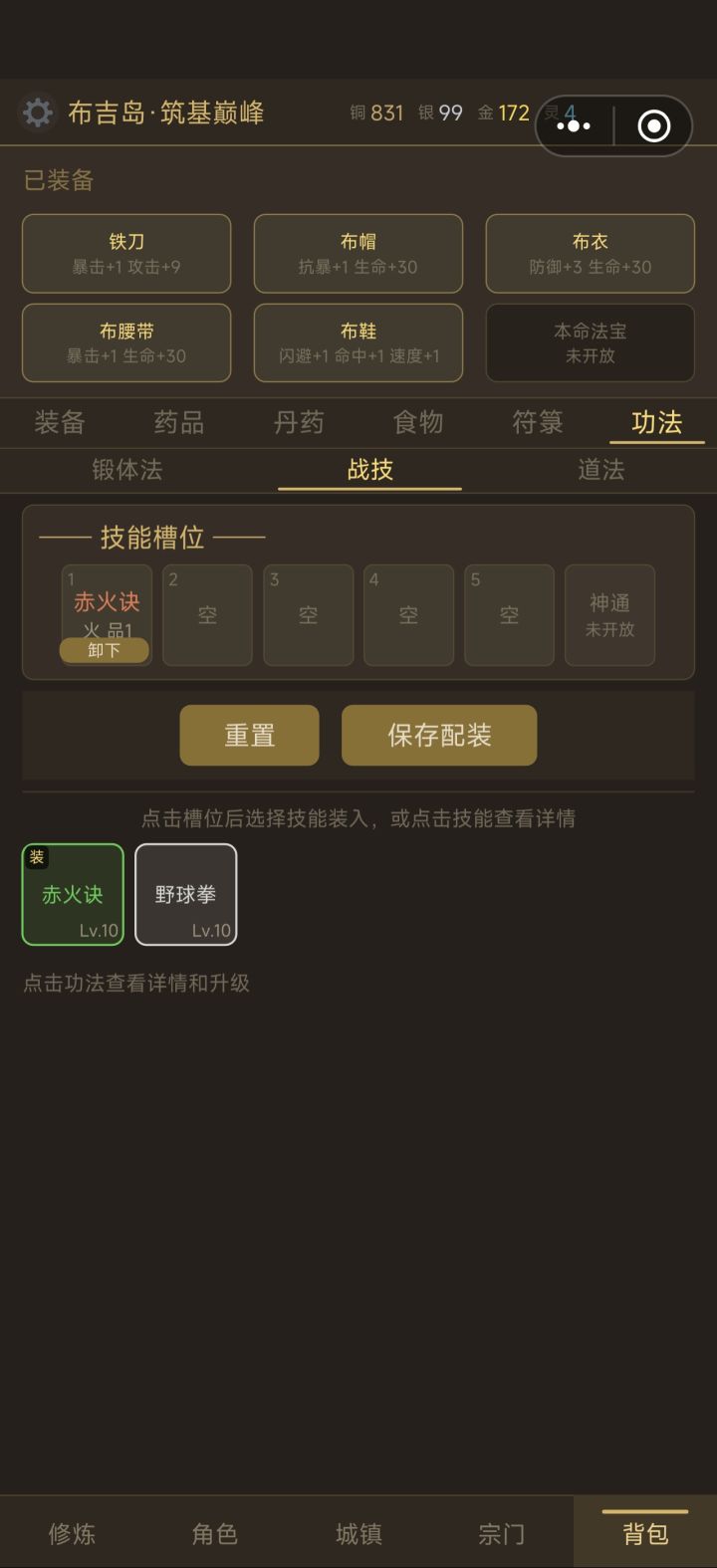Select empty skill slot 2

click(x=207, y=614)
